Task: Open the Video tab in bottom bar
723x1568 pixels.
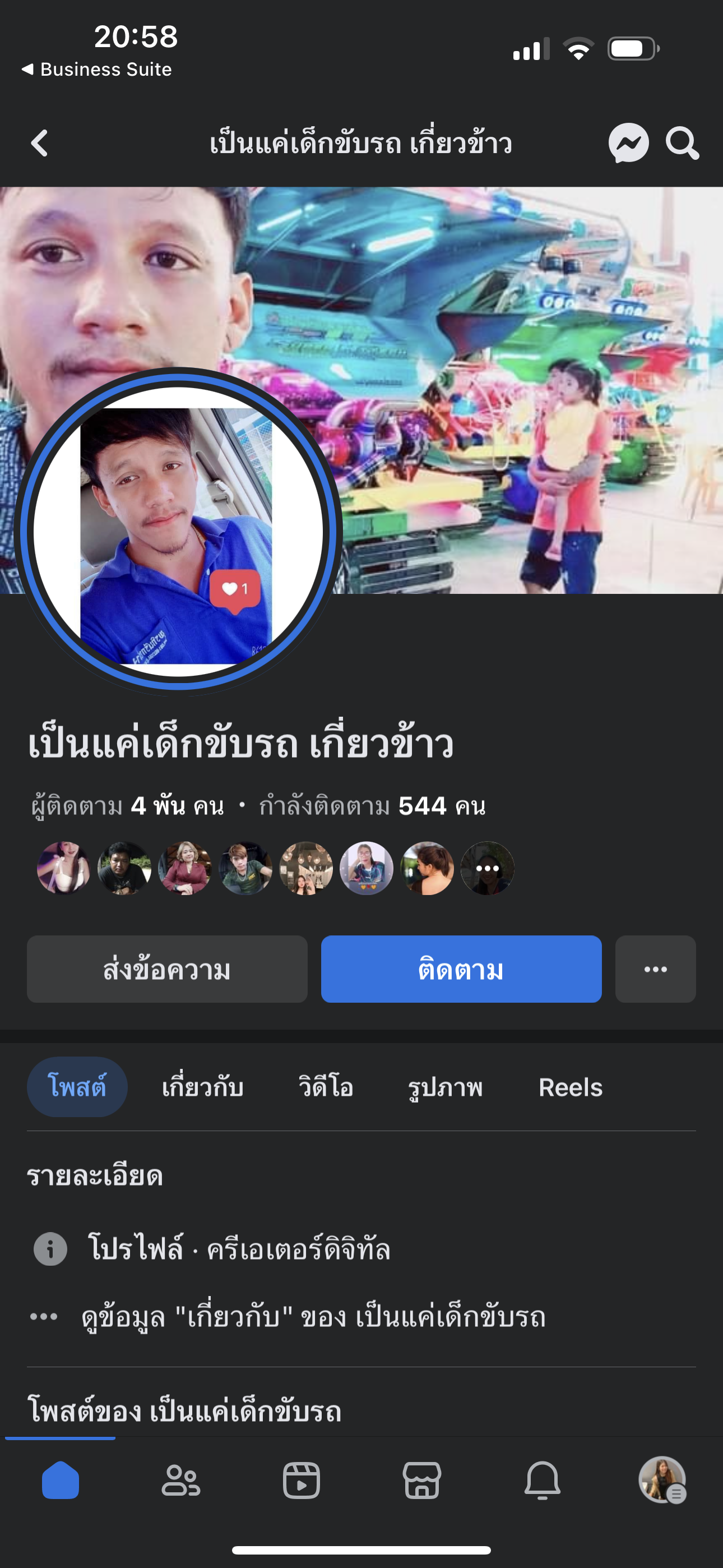Action: point(302,1481)
